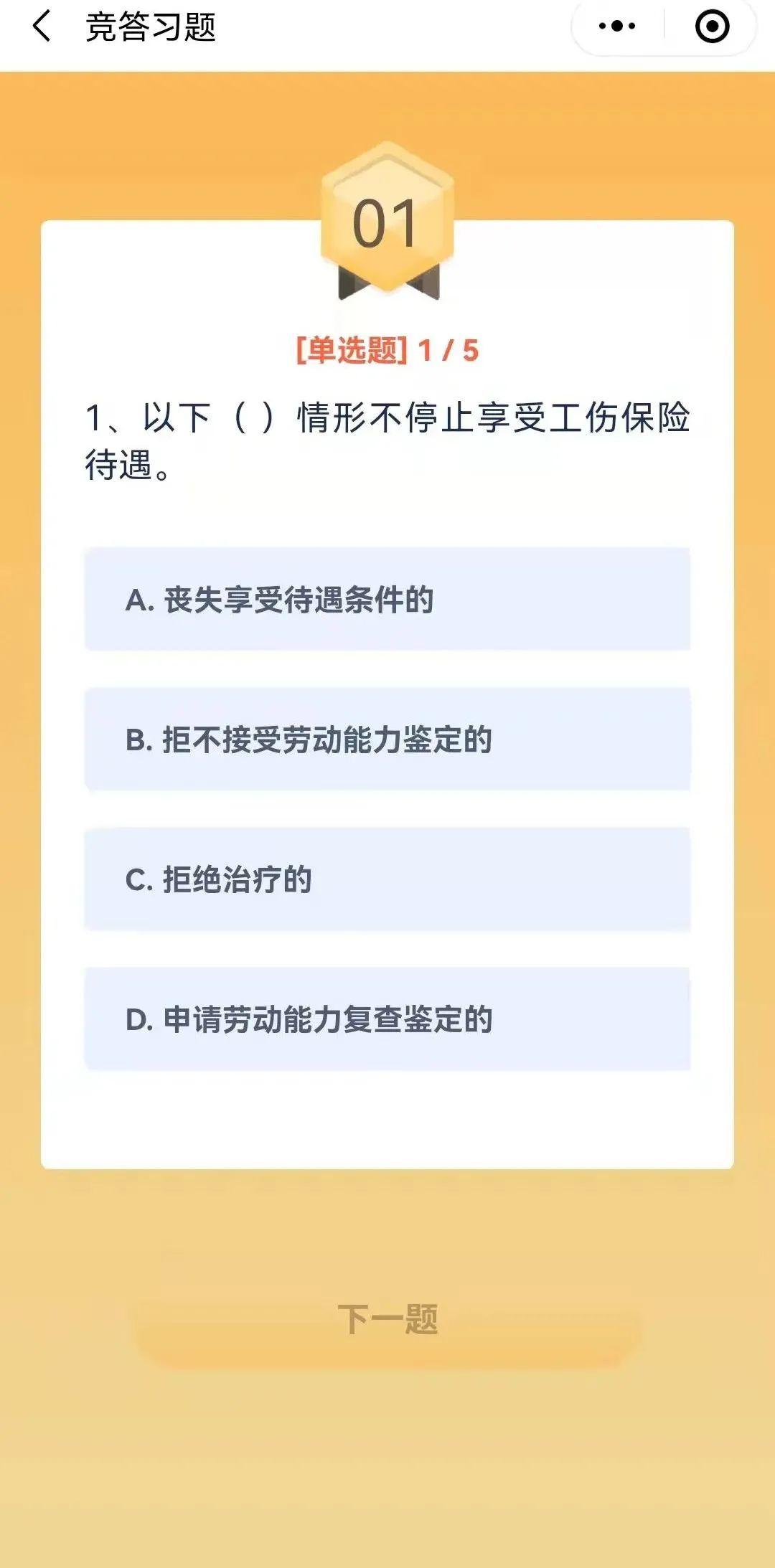Select option D. 申请劳动能力复查鉴定的
This screenshot has width=775, height=1568.
tap(387, 1019)
